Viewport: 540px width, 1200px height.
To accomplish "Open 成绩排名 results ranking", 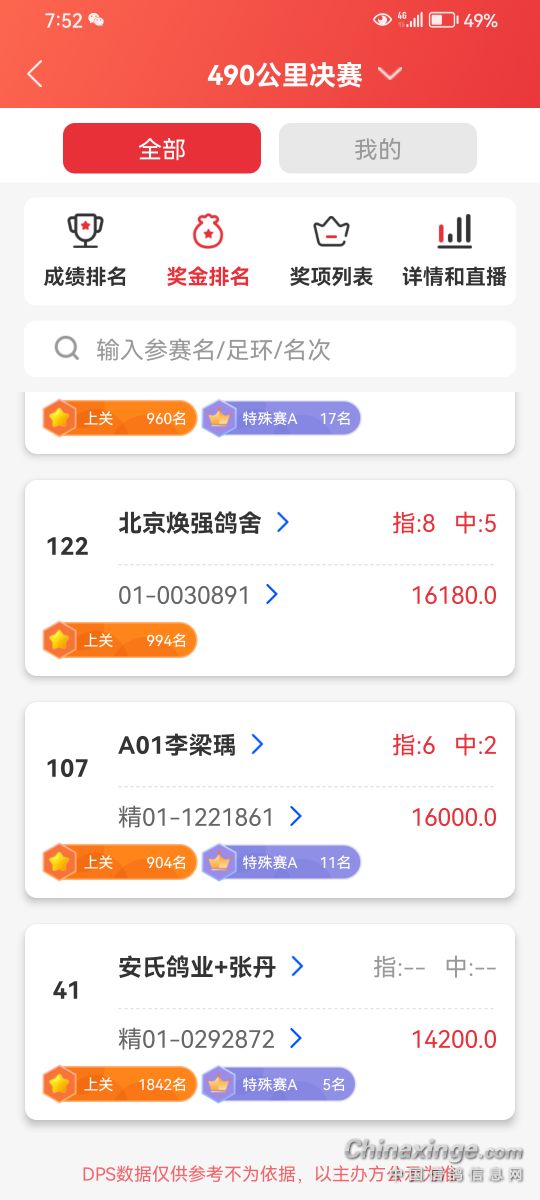I will point(85,251).
